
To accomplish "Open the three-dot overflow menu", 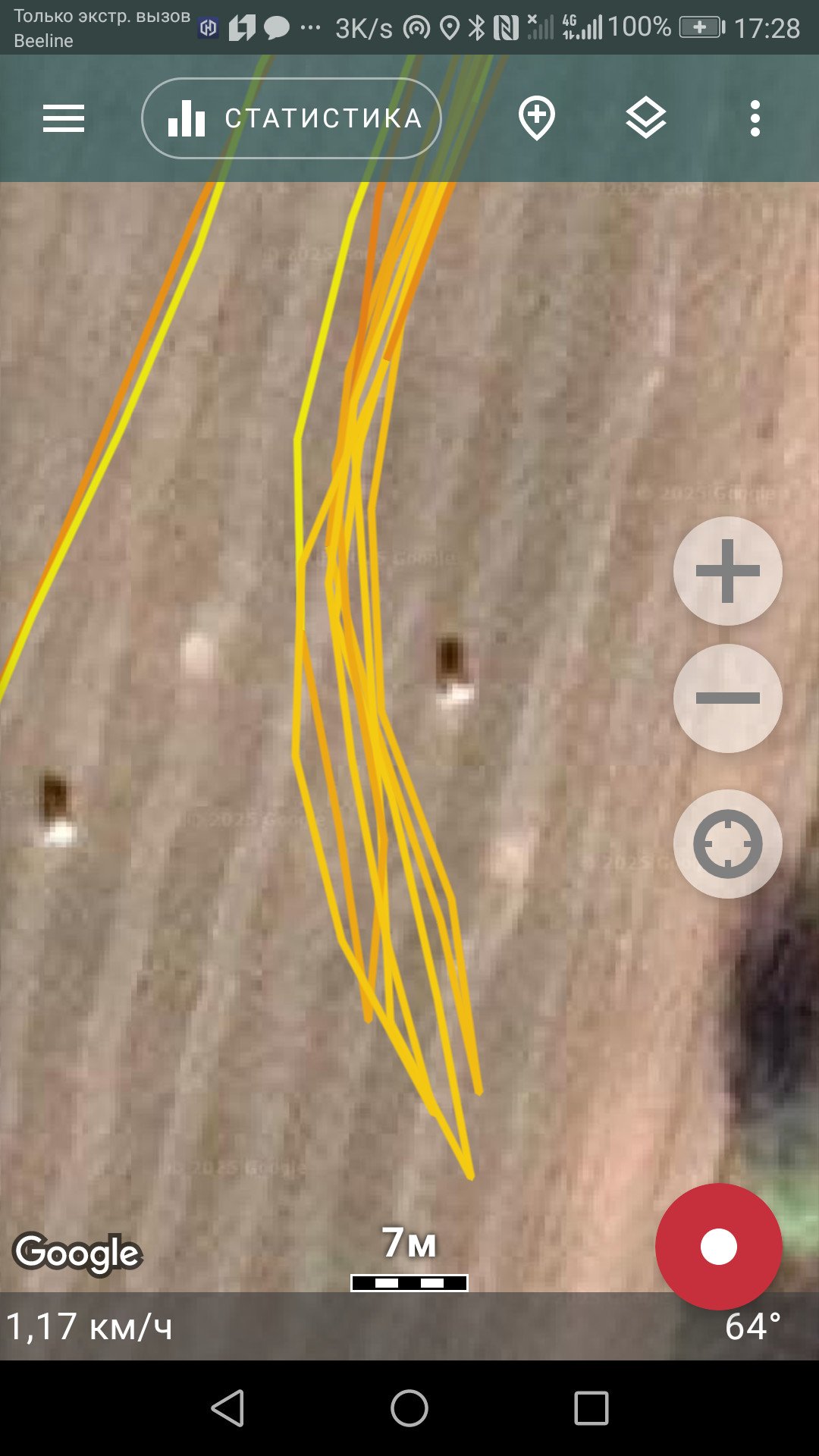I will point(755,119).
